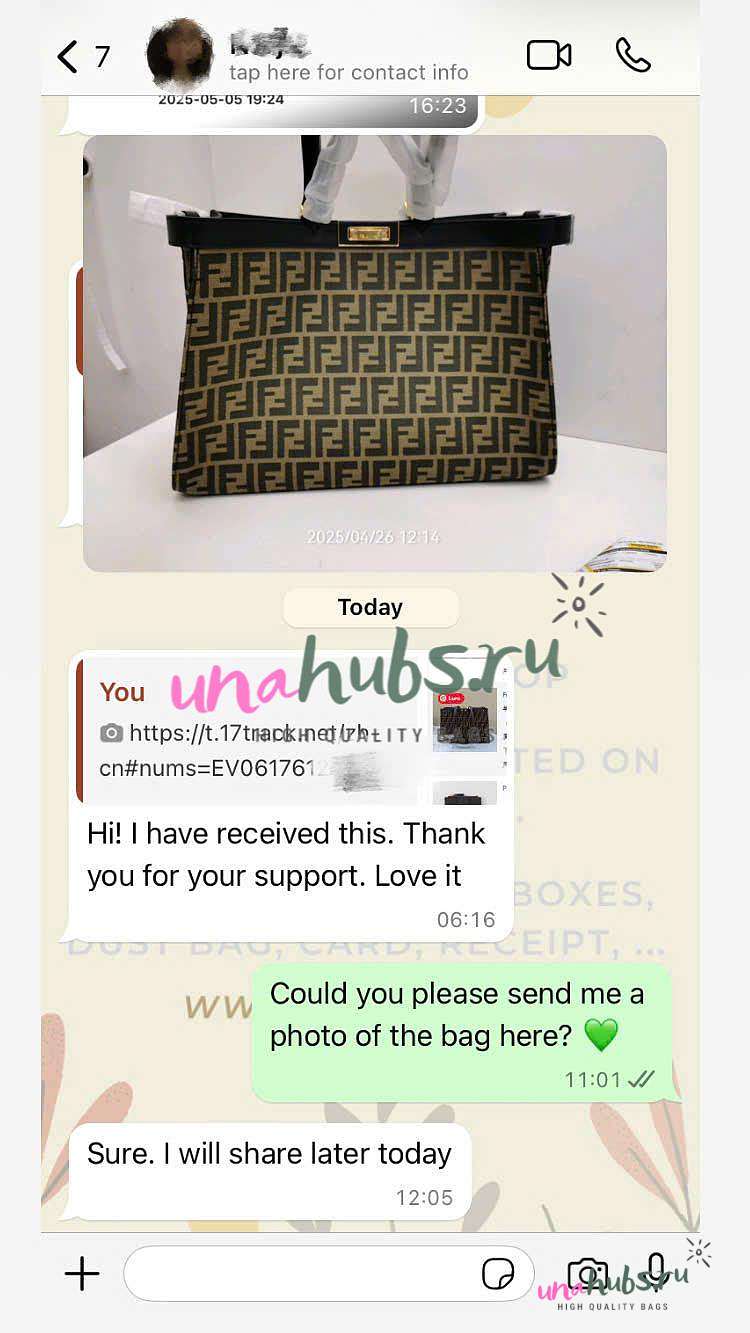The width and height of the screenshot is (750, 1333).
Task: Start a video call
Action: click(549, 55)
